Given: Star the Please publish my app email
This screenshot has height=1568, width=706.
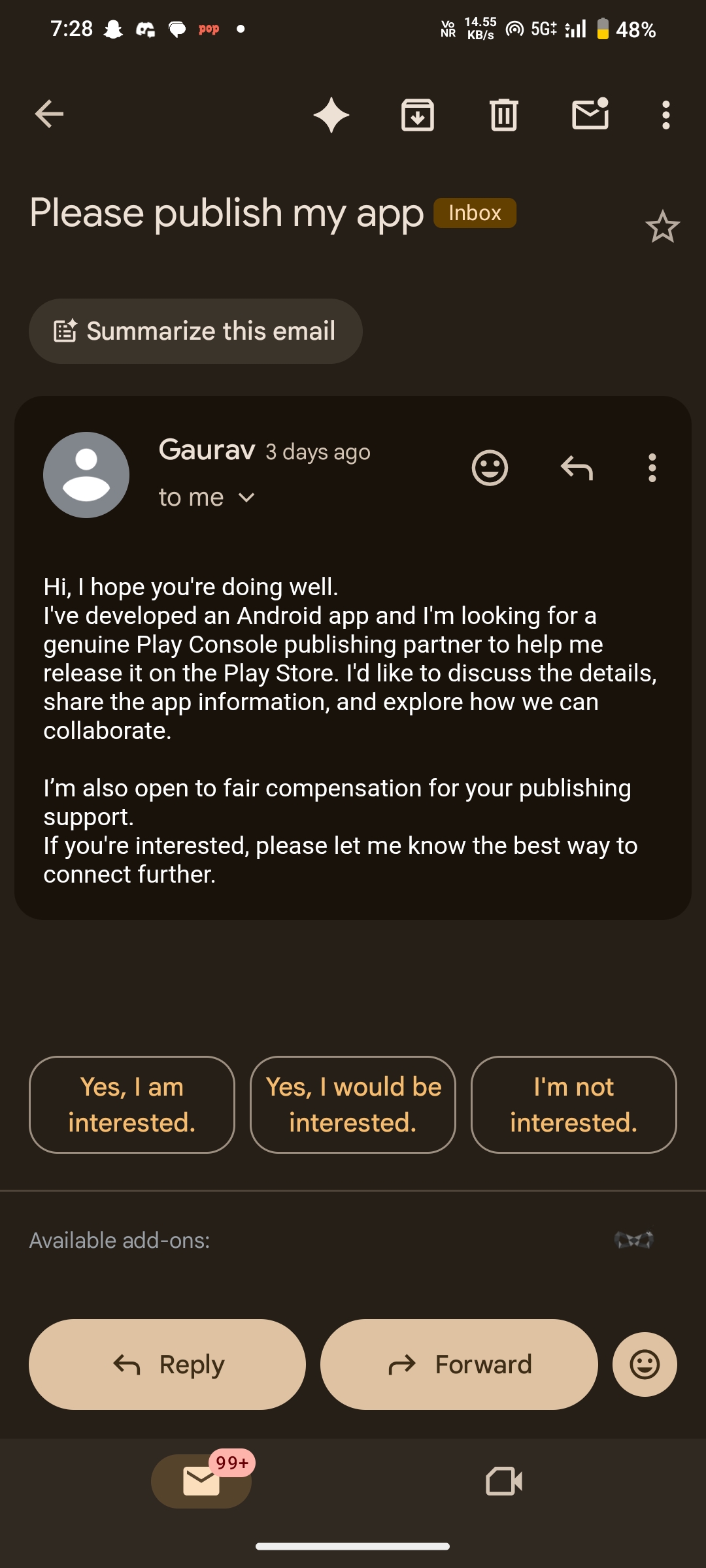Looking at the screenshot, I should coord(662,227).
